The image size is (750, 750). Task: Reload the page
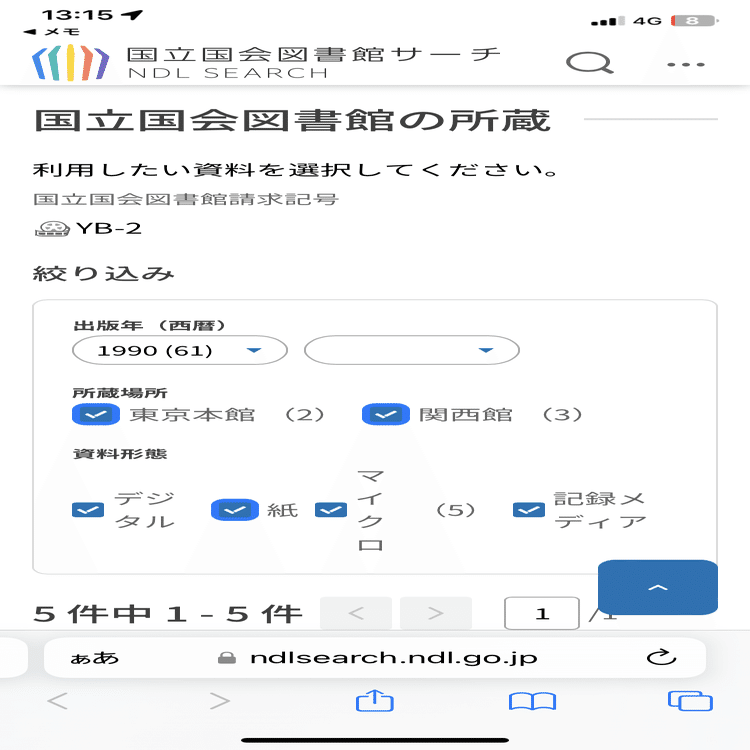[661, 657]
